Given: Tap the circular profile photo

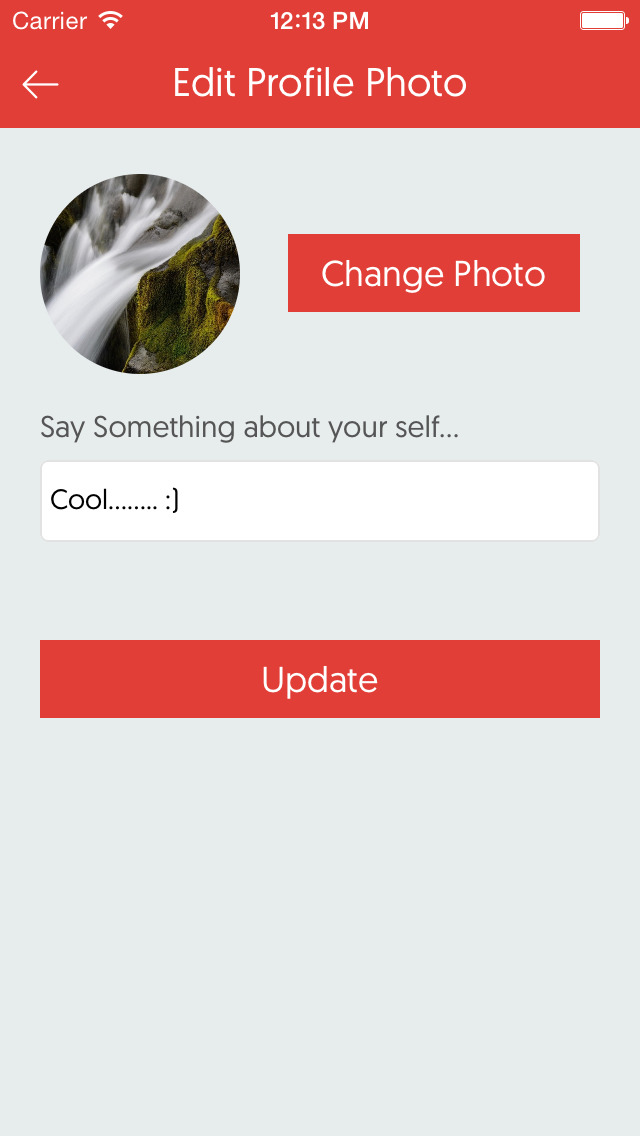Looking at the screenshot, I should click(x=140, y=274).
